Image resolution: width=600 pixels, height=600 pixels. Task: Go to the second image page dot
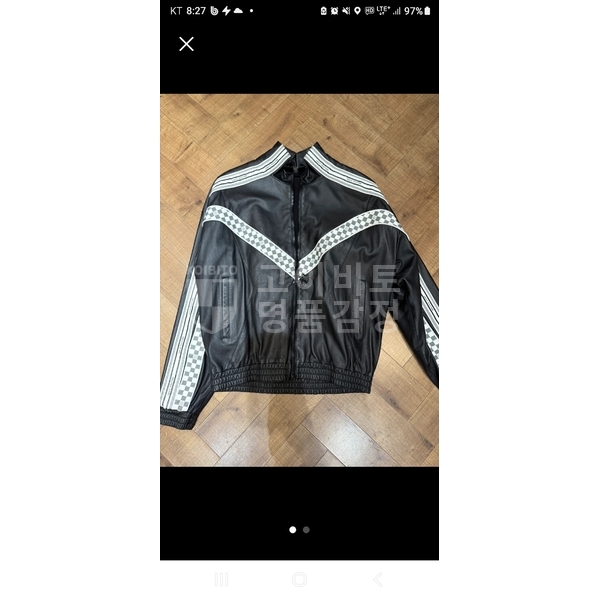[x=306, y=530]
